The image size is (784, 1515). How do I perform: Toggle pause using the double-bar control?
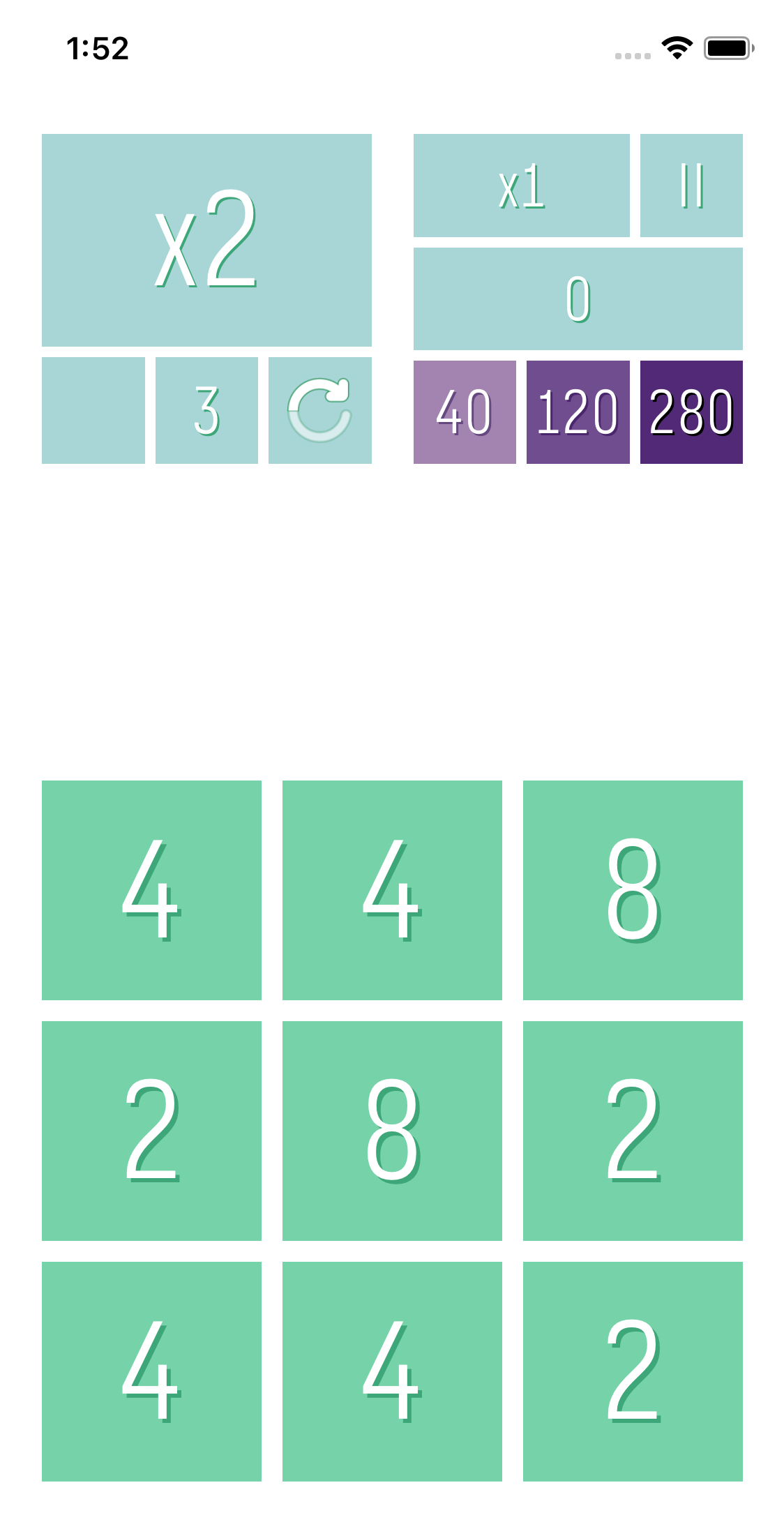click(x=691, y=185)
